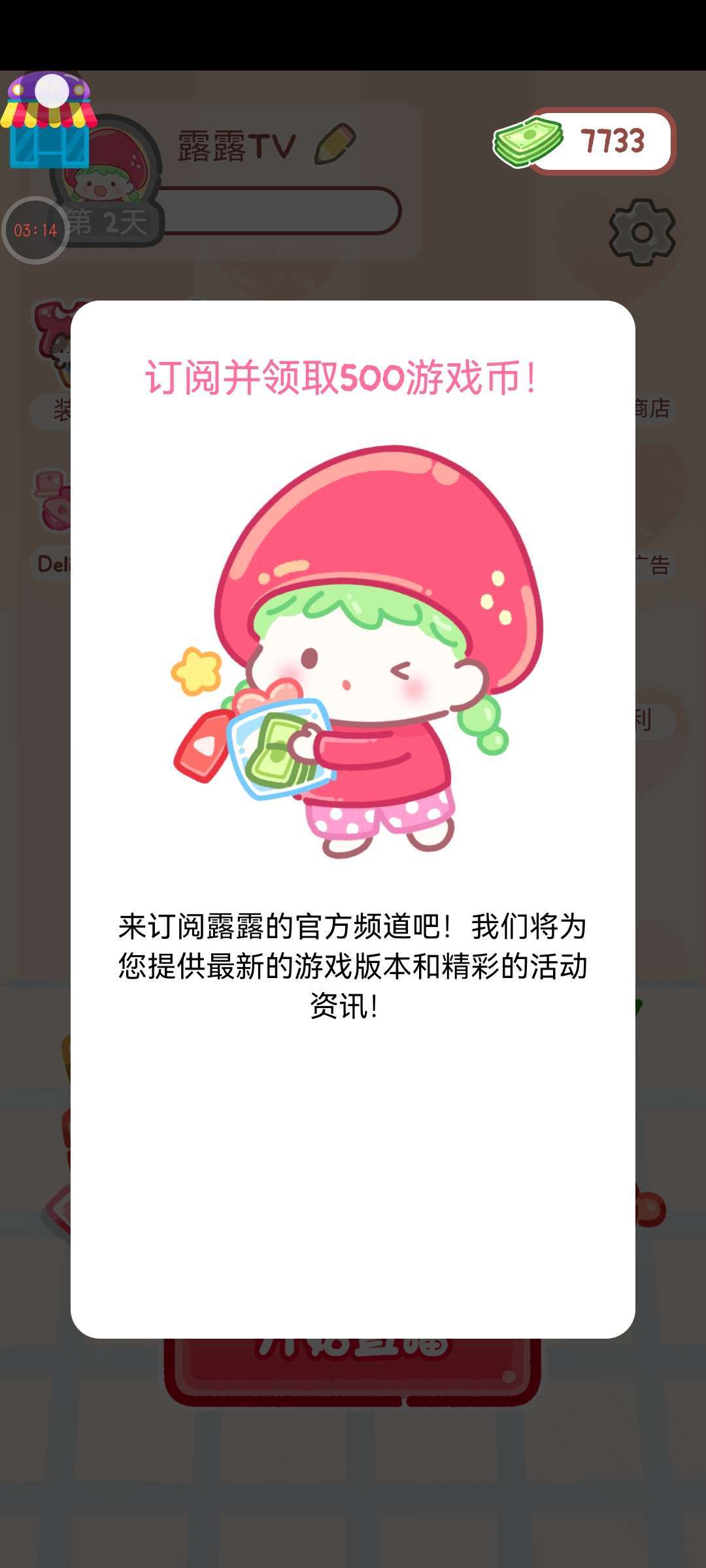Open the settings gear
This screenshot has width=706, height=1568.
coord(642,233)
